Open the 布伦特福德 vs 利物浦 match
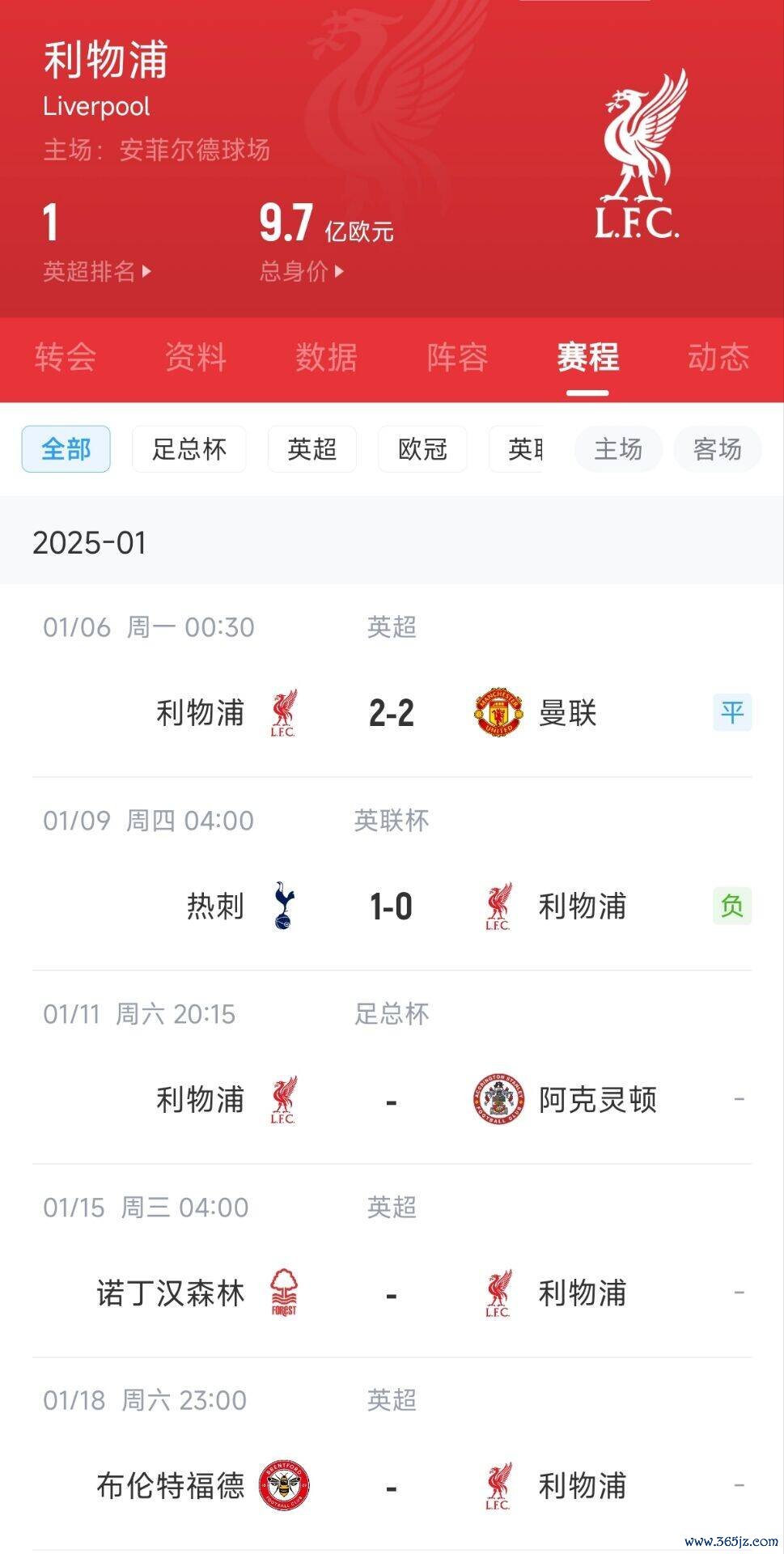Viewport: 784px width, 1554px height. tap(392, 1486)
